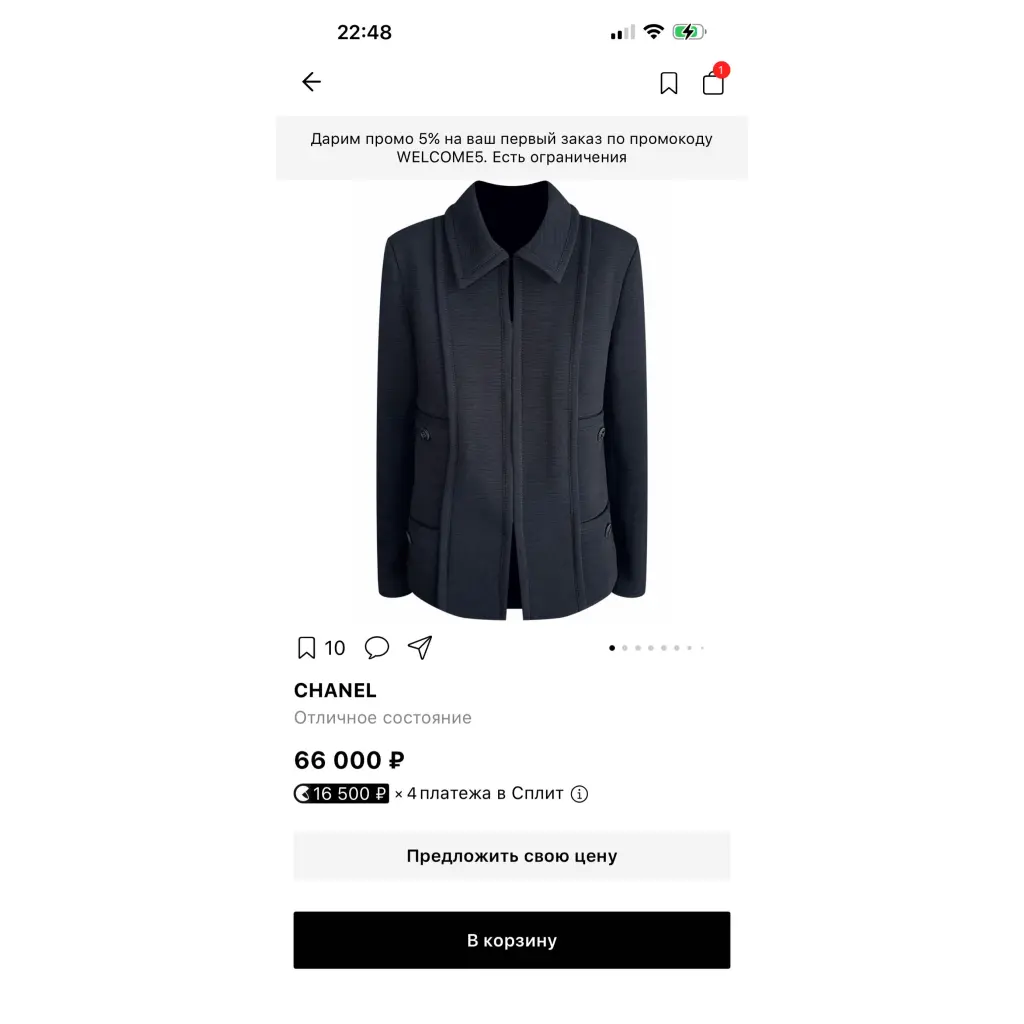
Task: Show Split payment info icon
Action: click(x=579, y=794)
